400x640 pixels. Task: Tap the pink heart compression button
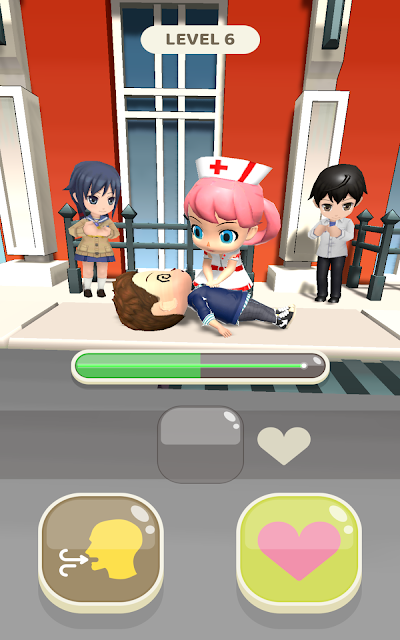click(299, 552)
